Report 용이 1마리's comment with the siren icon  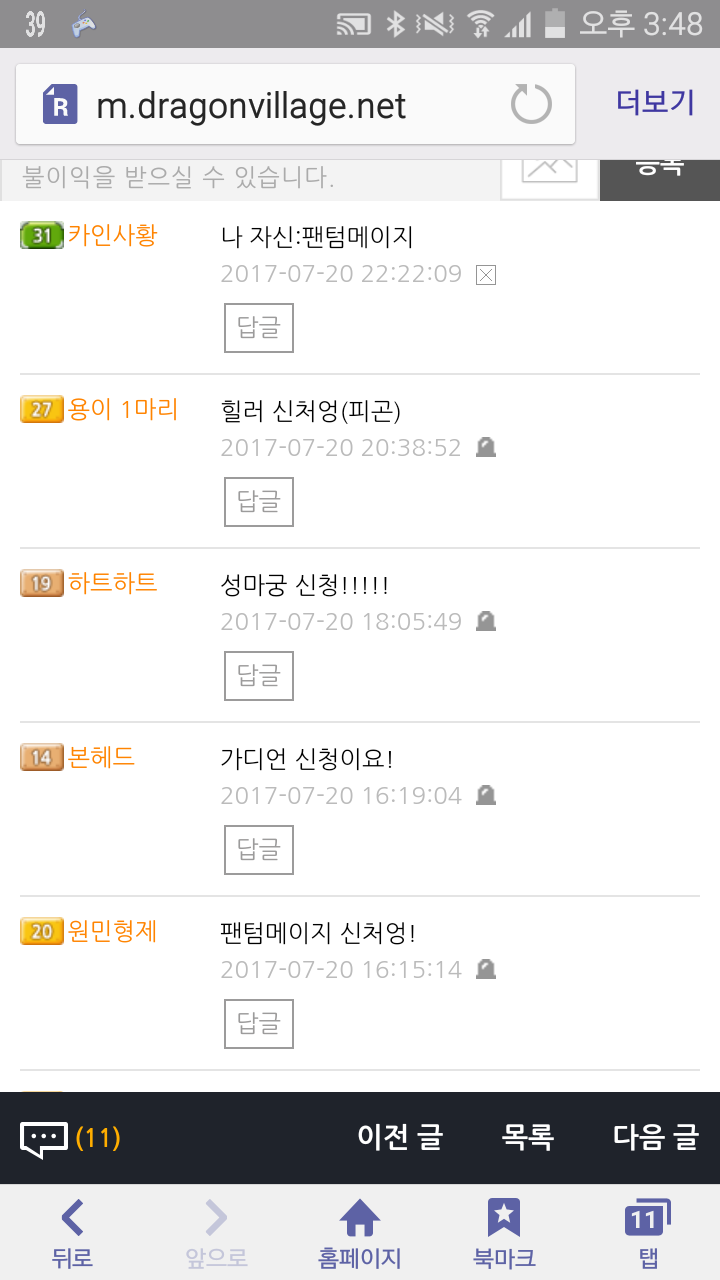(486, 448)
